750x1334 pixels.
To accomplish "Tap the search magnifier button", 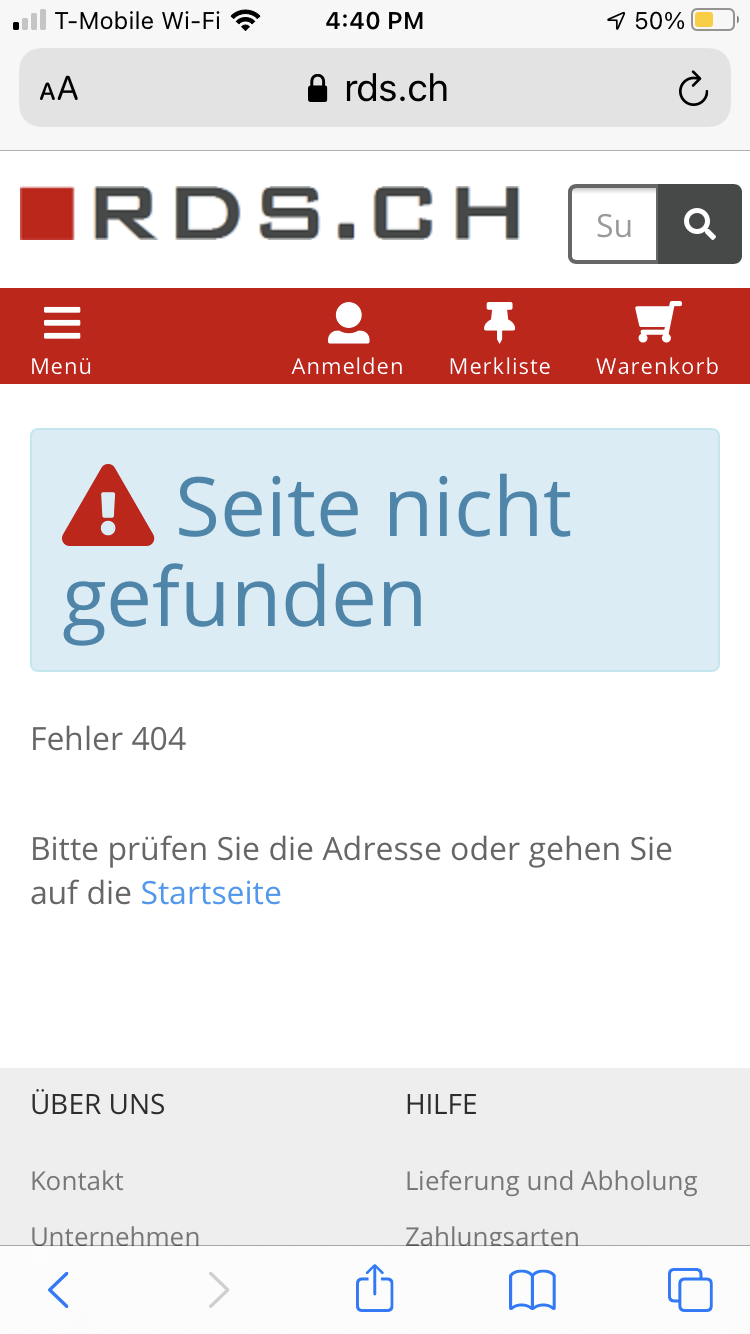I will pos(699,225).
